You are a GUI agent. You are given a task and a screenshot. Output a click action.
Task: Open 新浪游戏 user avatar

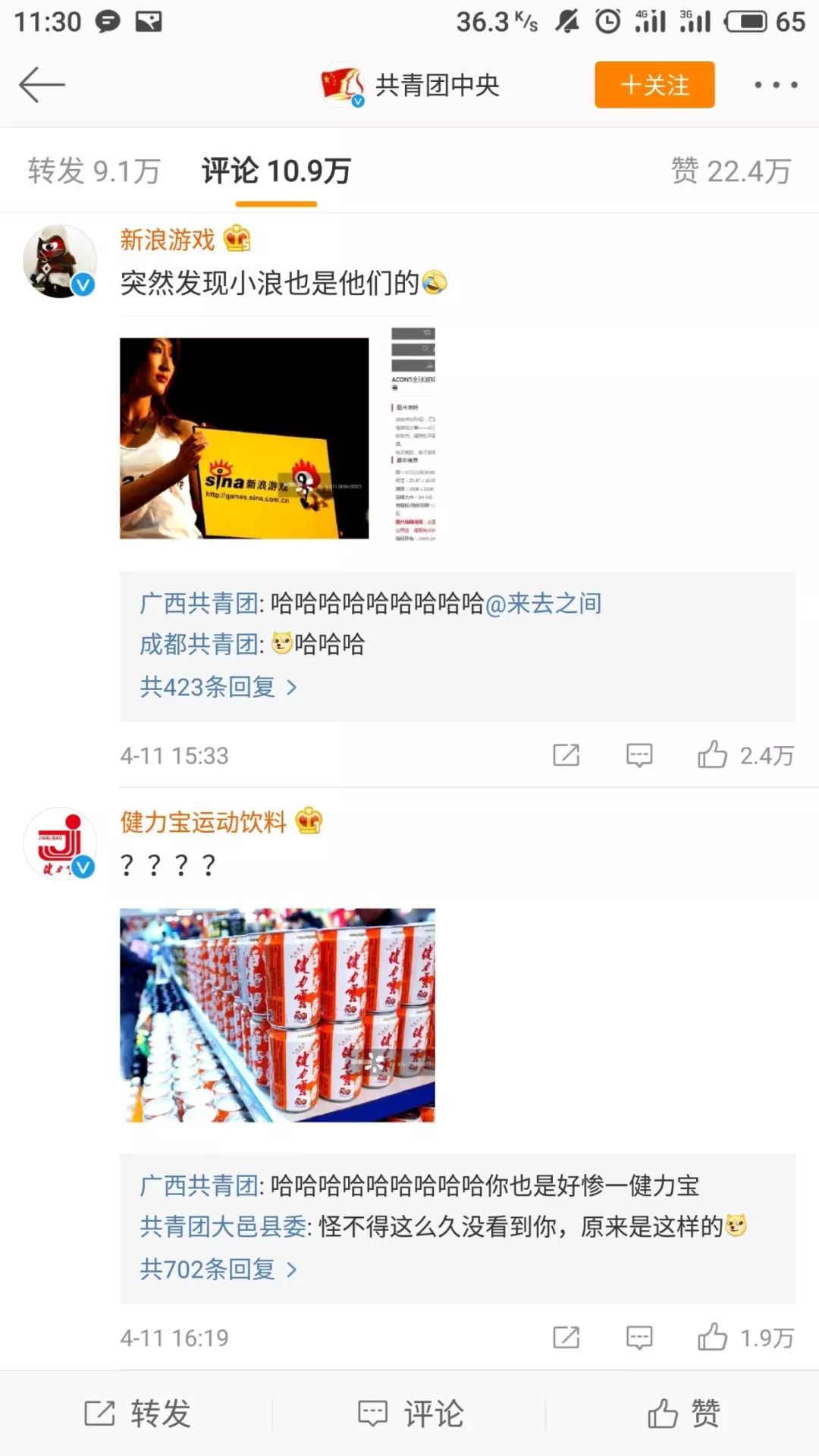point(60,260)
